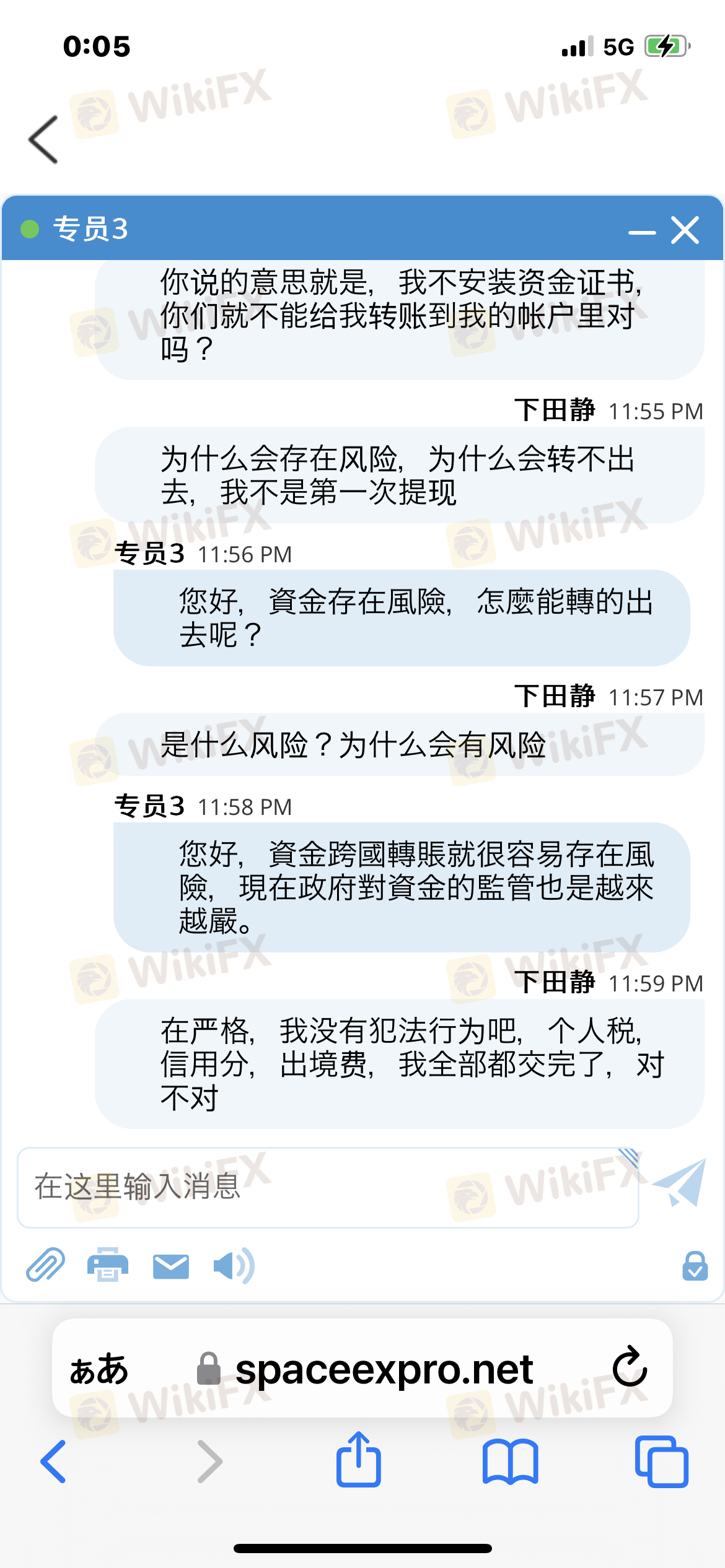This screenshot has height=1568, width=725.
Task: Focus the 在这里输入消息 message field
Action: [x=328, y=1187]
